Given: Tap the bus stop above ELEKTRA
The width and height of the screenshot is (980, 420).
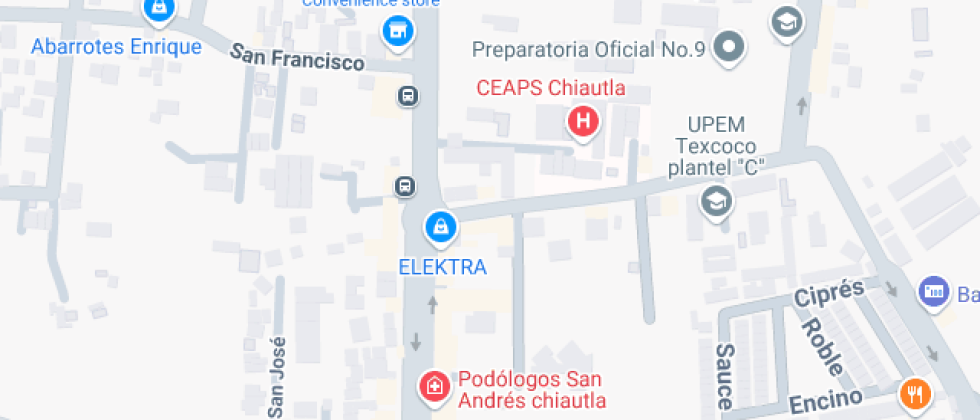Looking at the screenshot, I should pyautogui.click(x=405, y=186).
